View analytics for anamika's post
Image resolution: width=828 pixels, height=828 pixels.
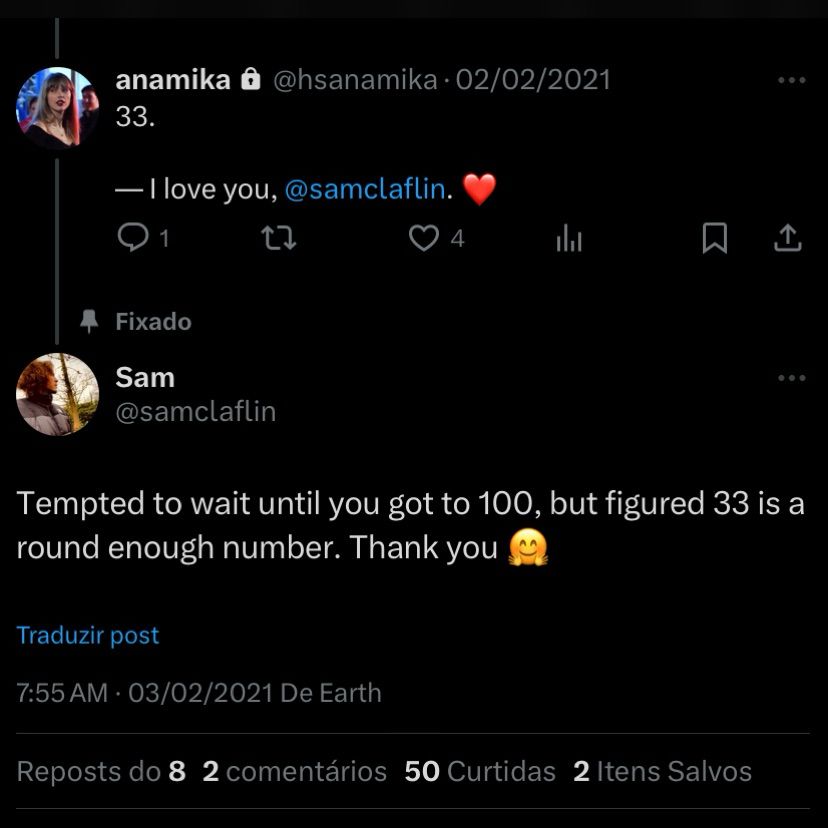pos(569,238)
